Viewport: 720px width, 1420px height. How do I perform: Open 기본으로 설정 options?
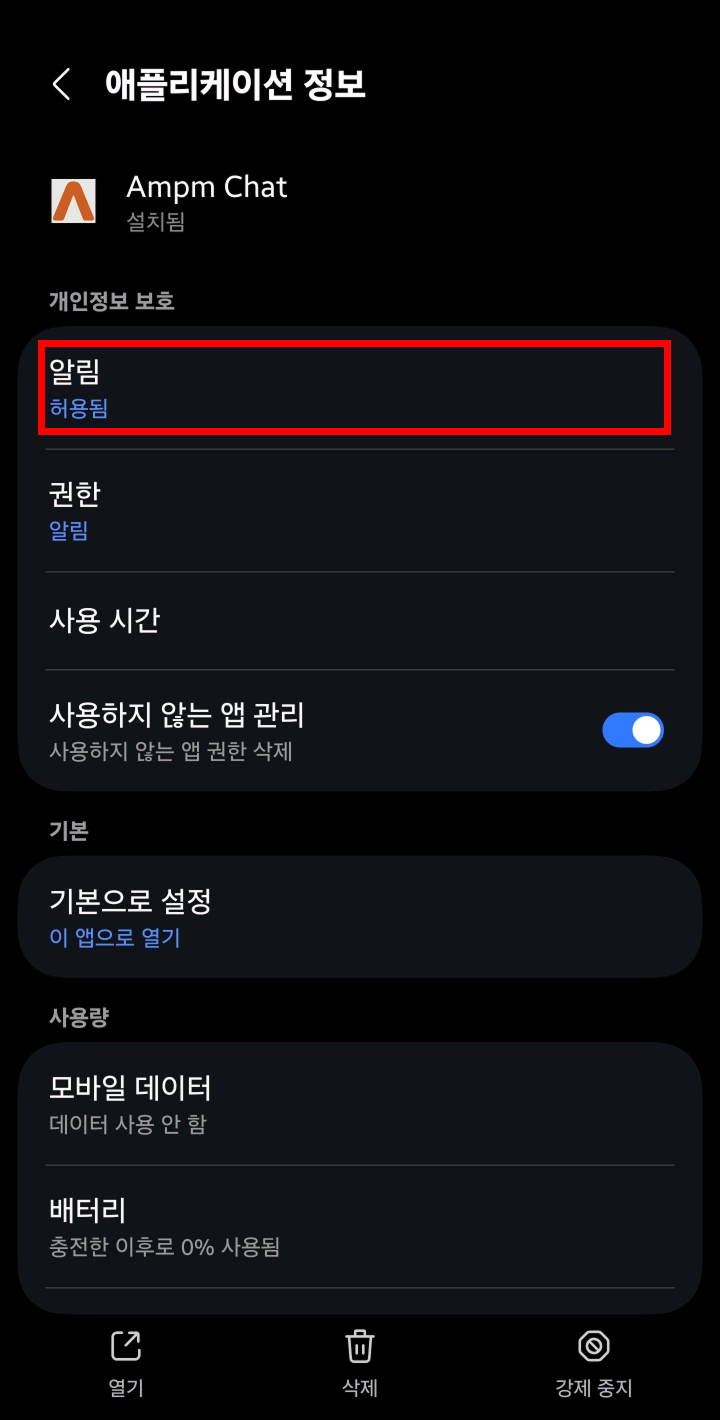(x=359, y=918)
